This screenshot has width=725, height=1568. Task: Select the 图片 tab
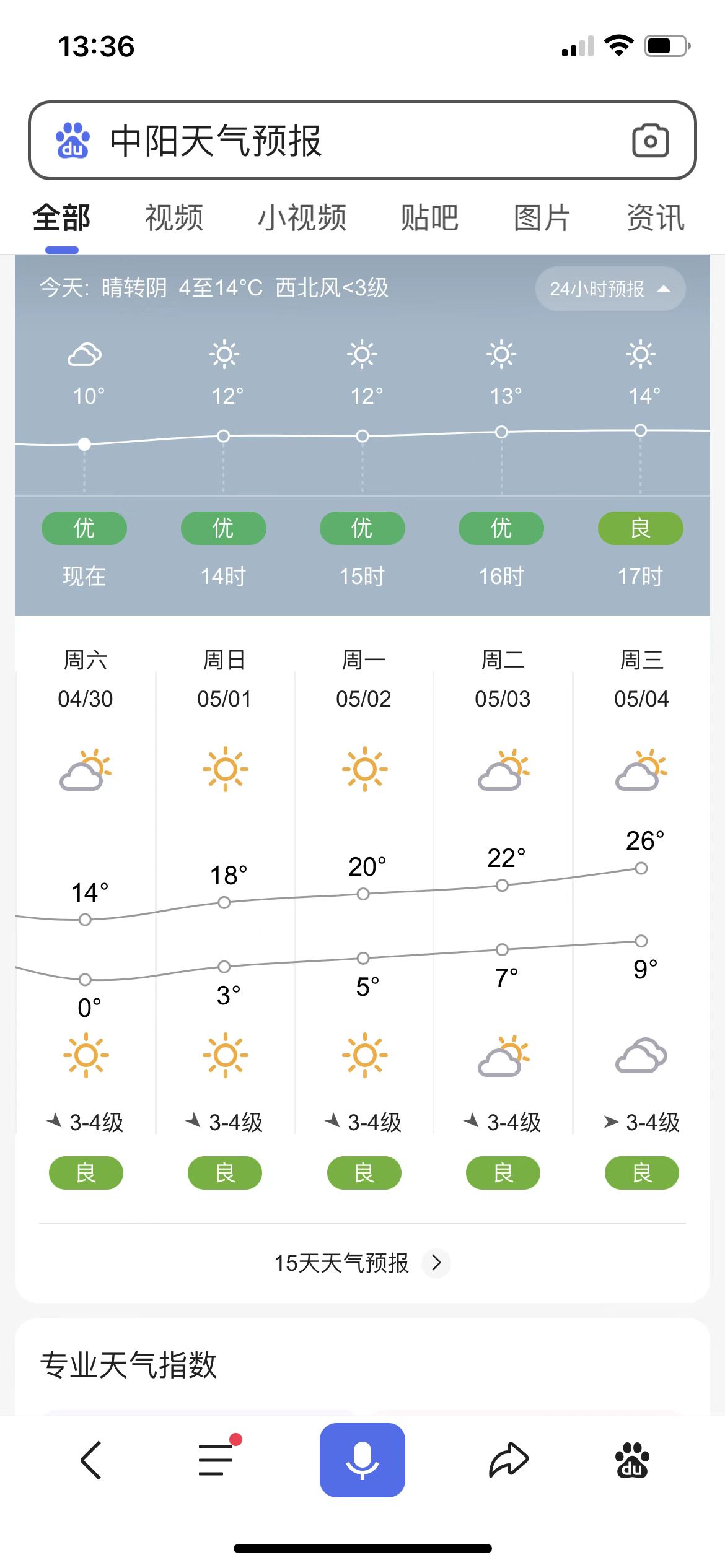coord(542,218)
